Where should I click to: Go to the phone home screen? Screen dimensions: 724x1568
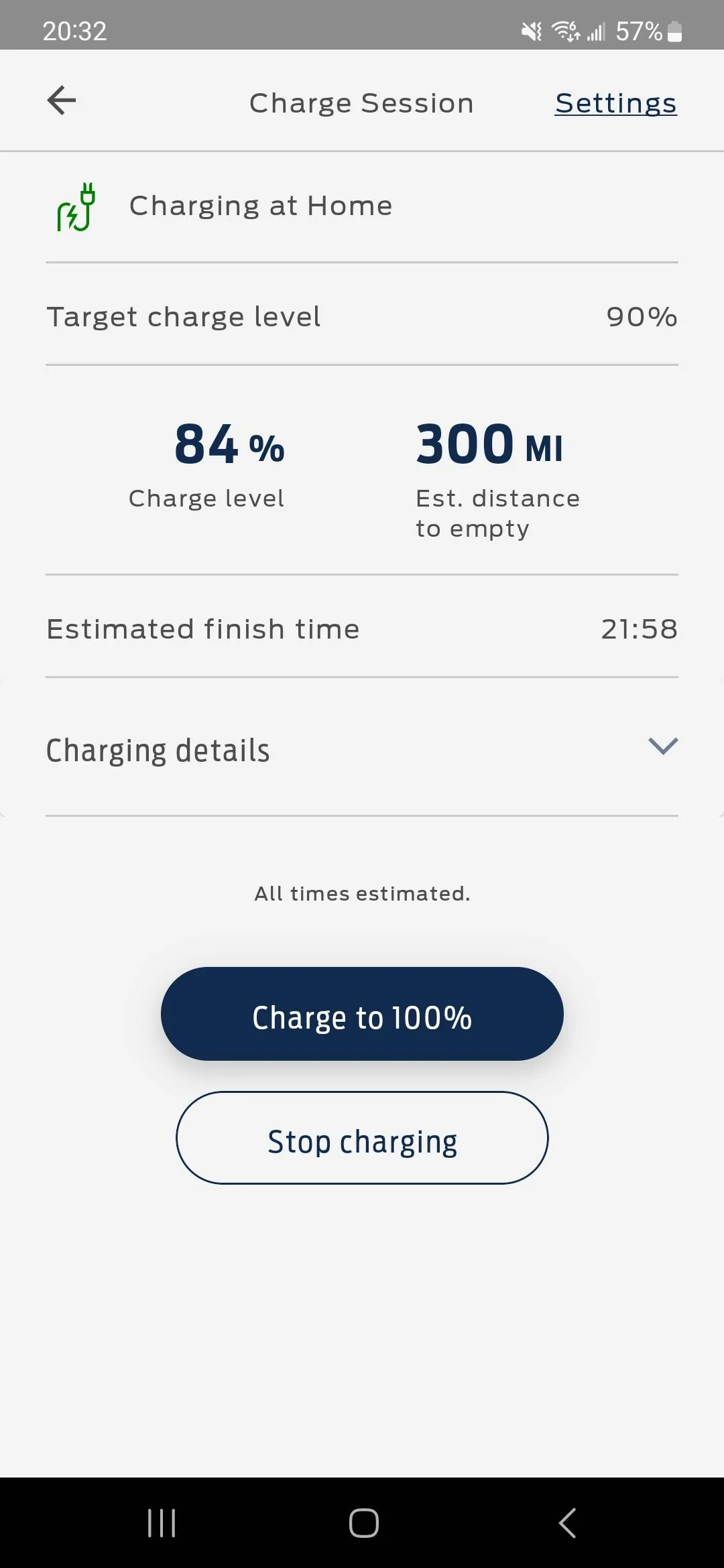[x=363, y=1522]
